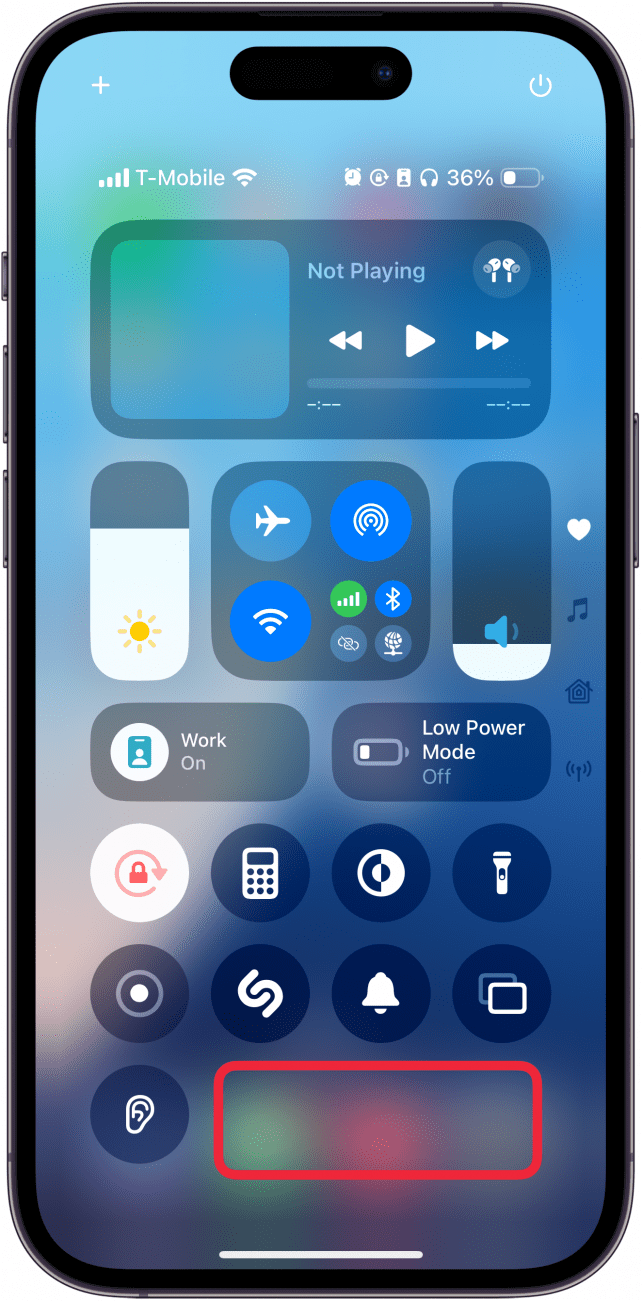Rewind to the previous track

[345, 341]
